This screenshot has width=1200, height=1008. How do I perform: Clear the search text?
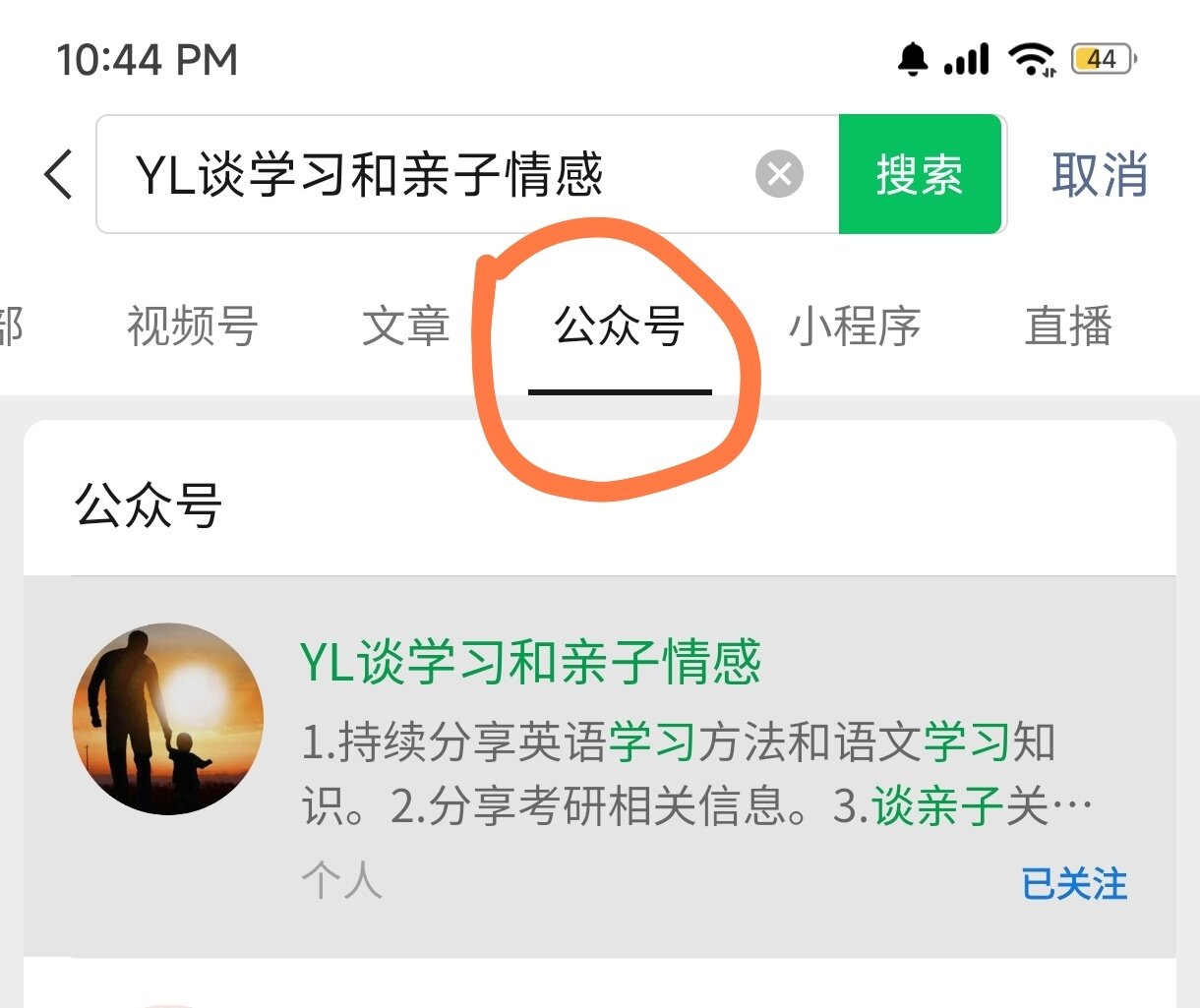coord(779,175)
